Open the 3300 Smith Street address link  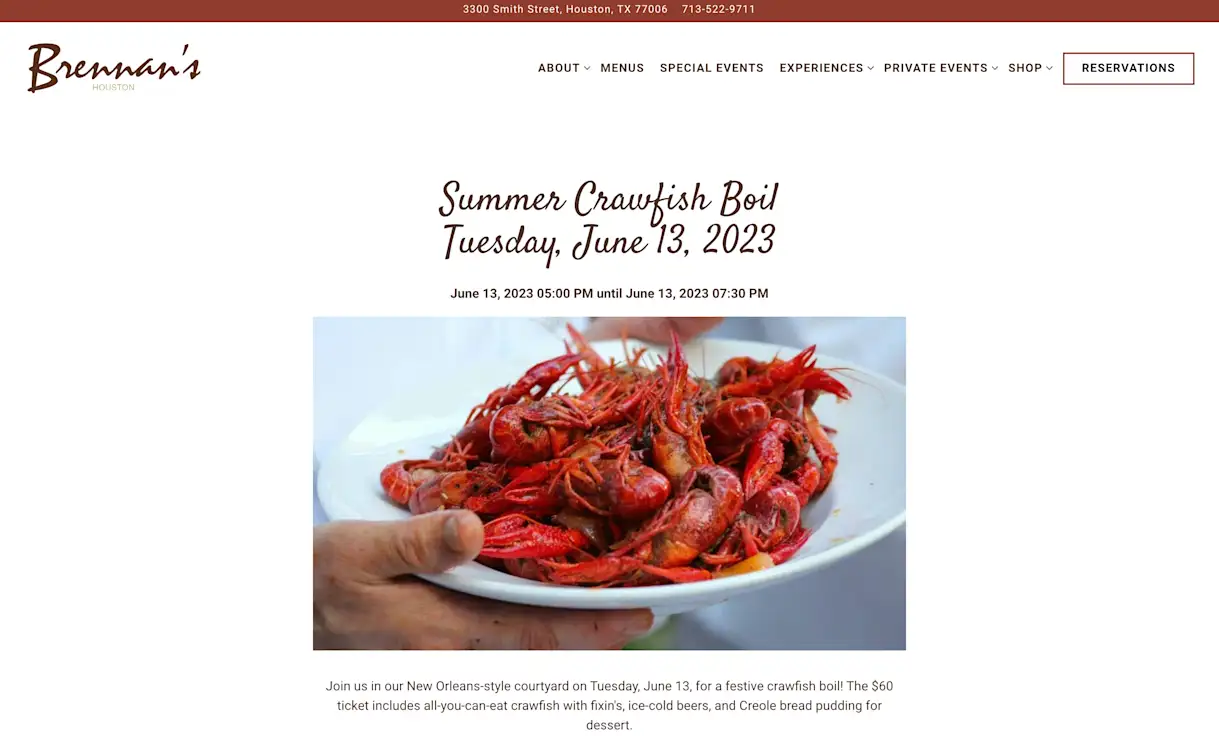[x=565, y=9]
